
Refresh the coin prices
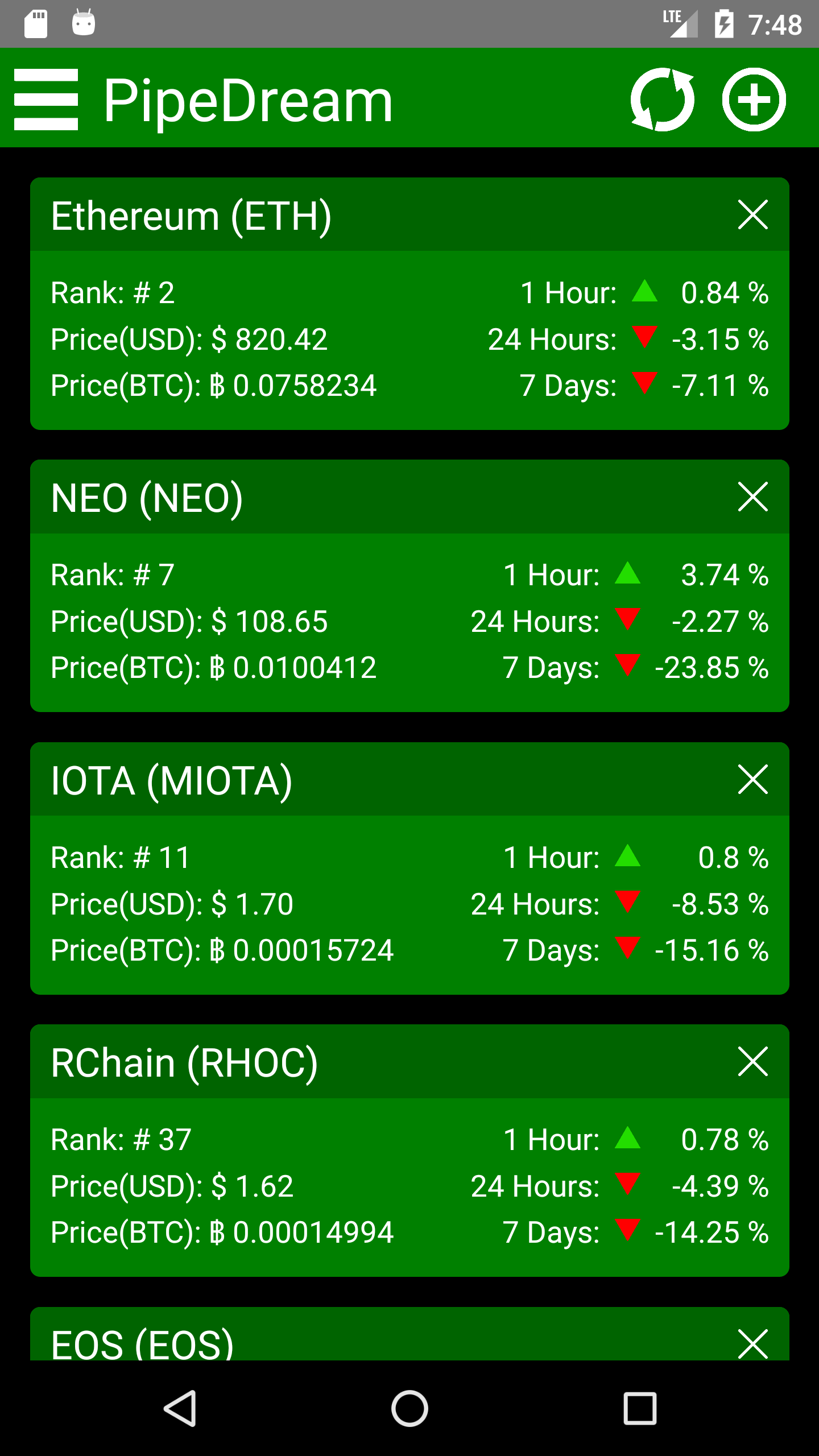pyautogui.click(x=662, y=100)
